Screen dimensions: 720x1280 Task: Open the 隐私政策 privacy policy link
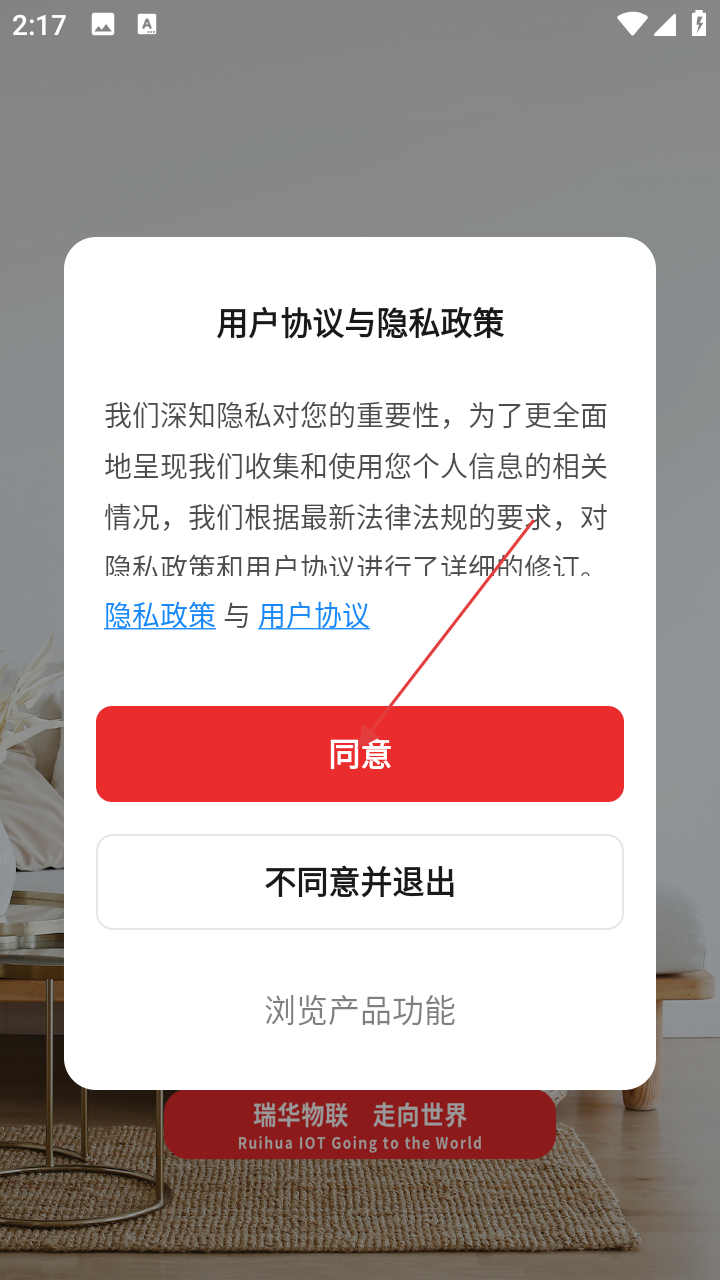coord(160,615)
